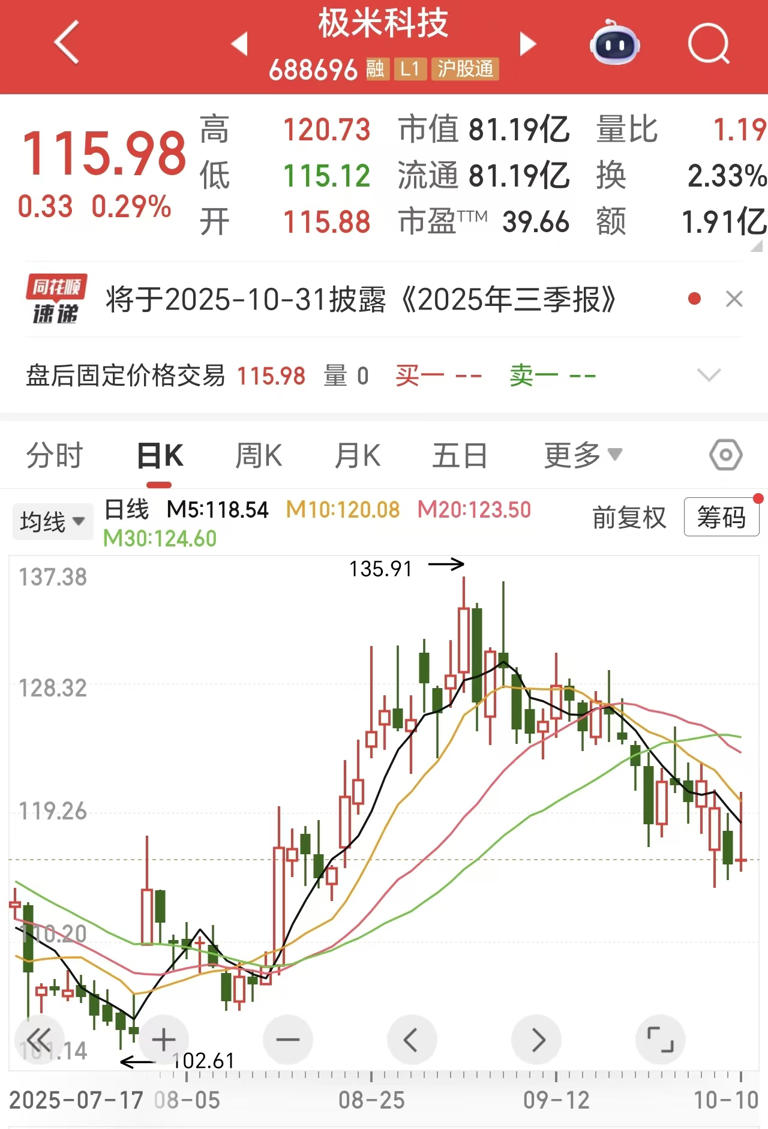Screen dimensions: 768x1129
Task: Show the 月K monthly chart
Action: pyautogui.click(x=357, y=456)
